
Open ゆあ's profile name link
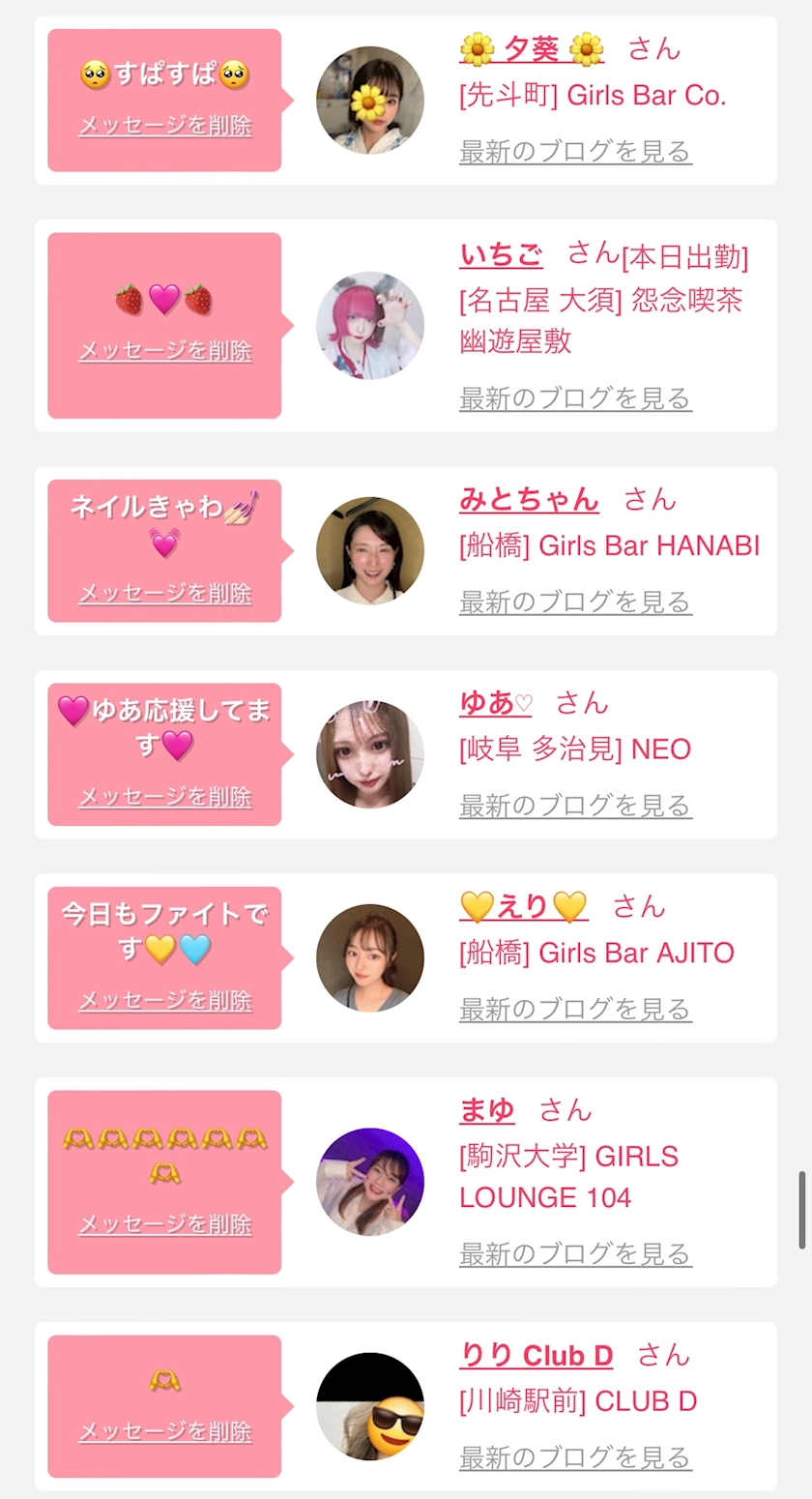click(x=496, y=703)
